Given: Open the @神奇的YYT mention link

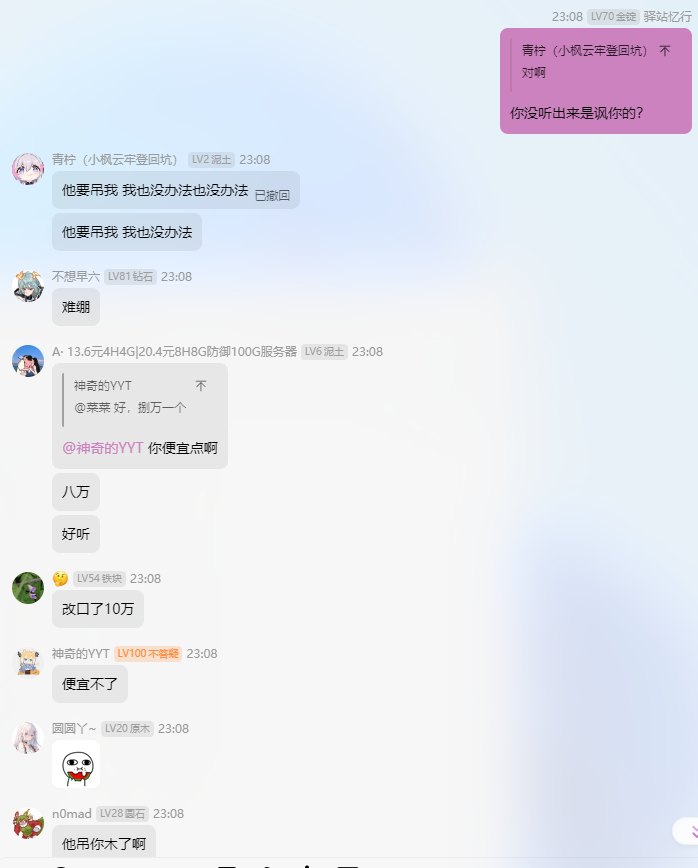Looking at the screenshot, I should point(103,448).
